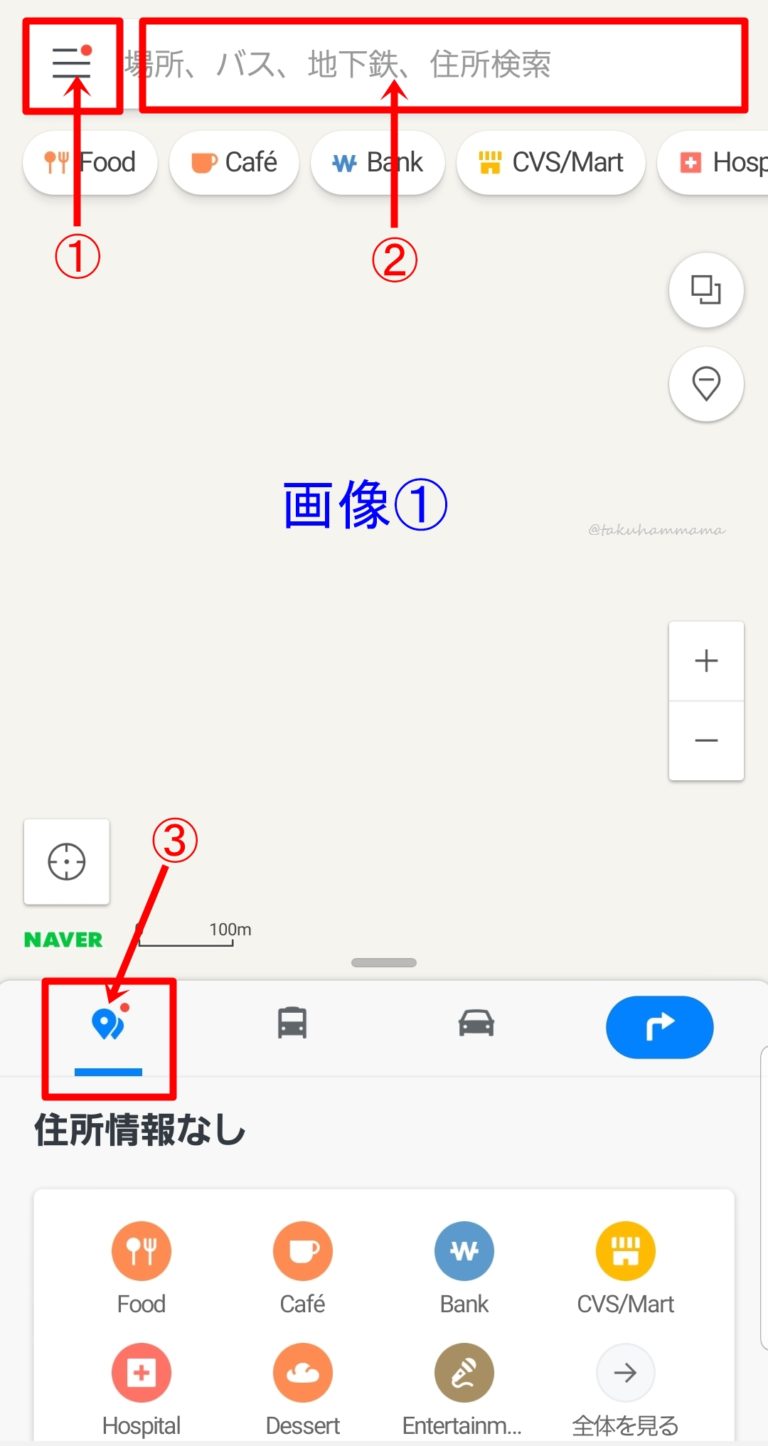Zoom in with the plus button
The height and width of the screenshot is (1446, 768).
pyautogui.click(x=706, y=661)
